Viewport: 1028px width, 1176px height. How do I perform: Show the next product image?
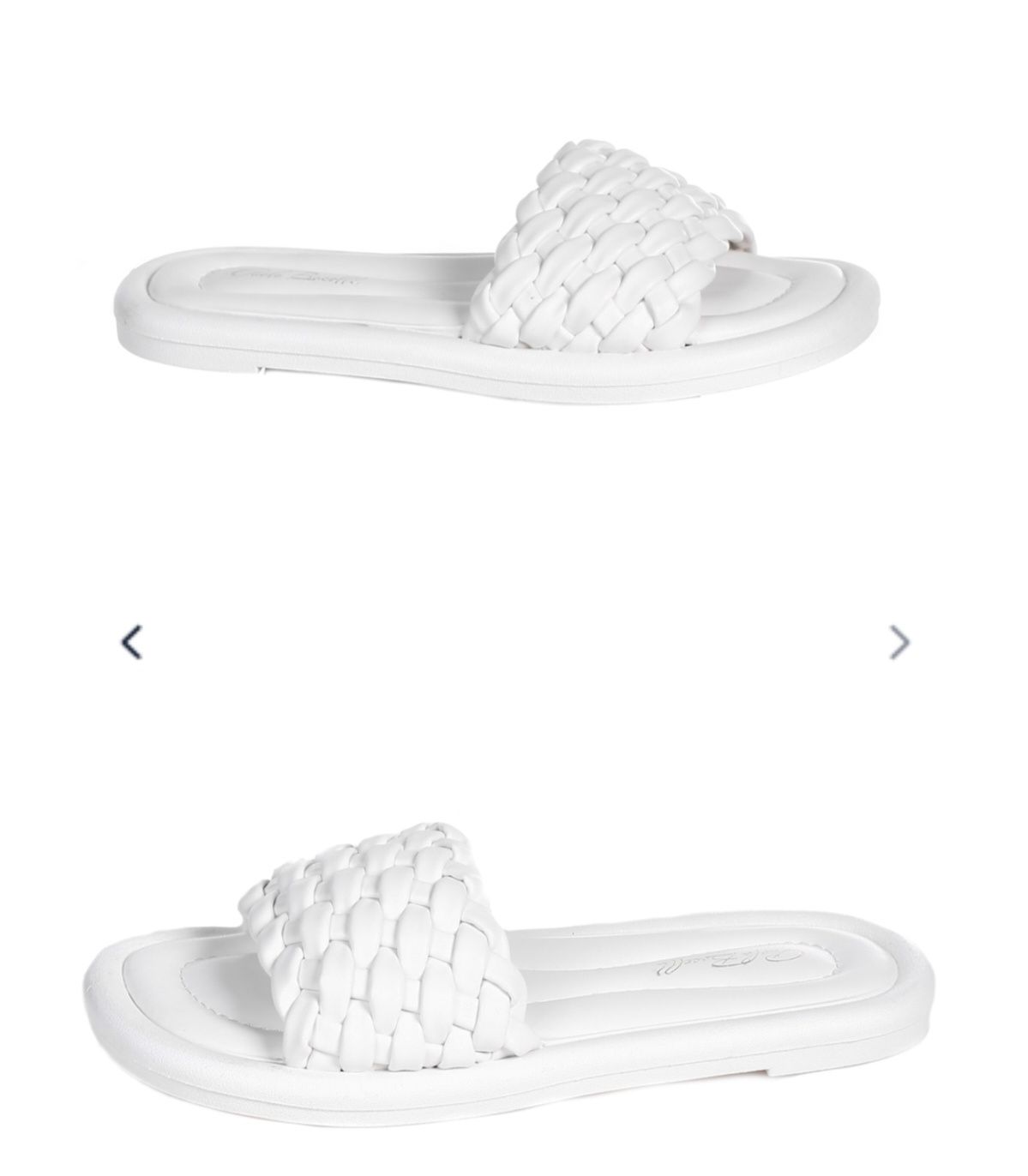pyautogui.click(x=899, y=642)
